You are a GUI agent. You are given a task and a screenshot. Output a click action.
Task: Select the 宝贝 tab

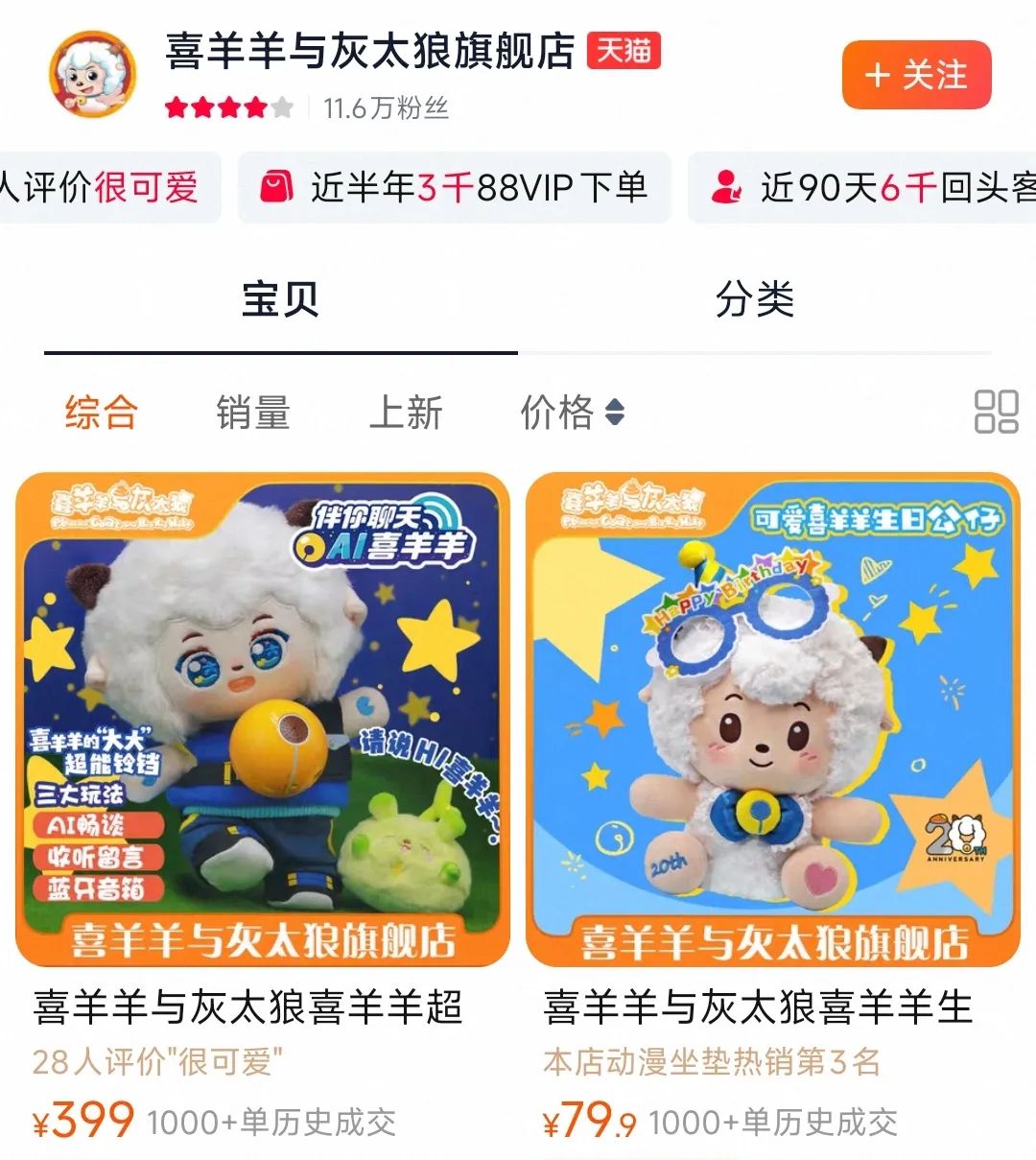pyautogui.click(x=277, y=300)
